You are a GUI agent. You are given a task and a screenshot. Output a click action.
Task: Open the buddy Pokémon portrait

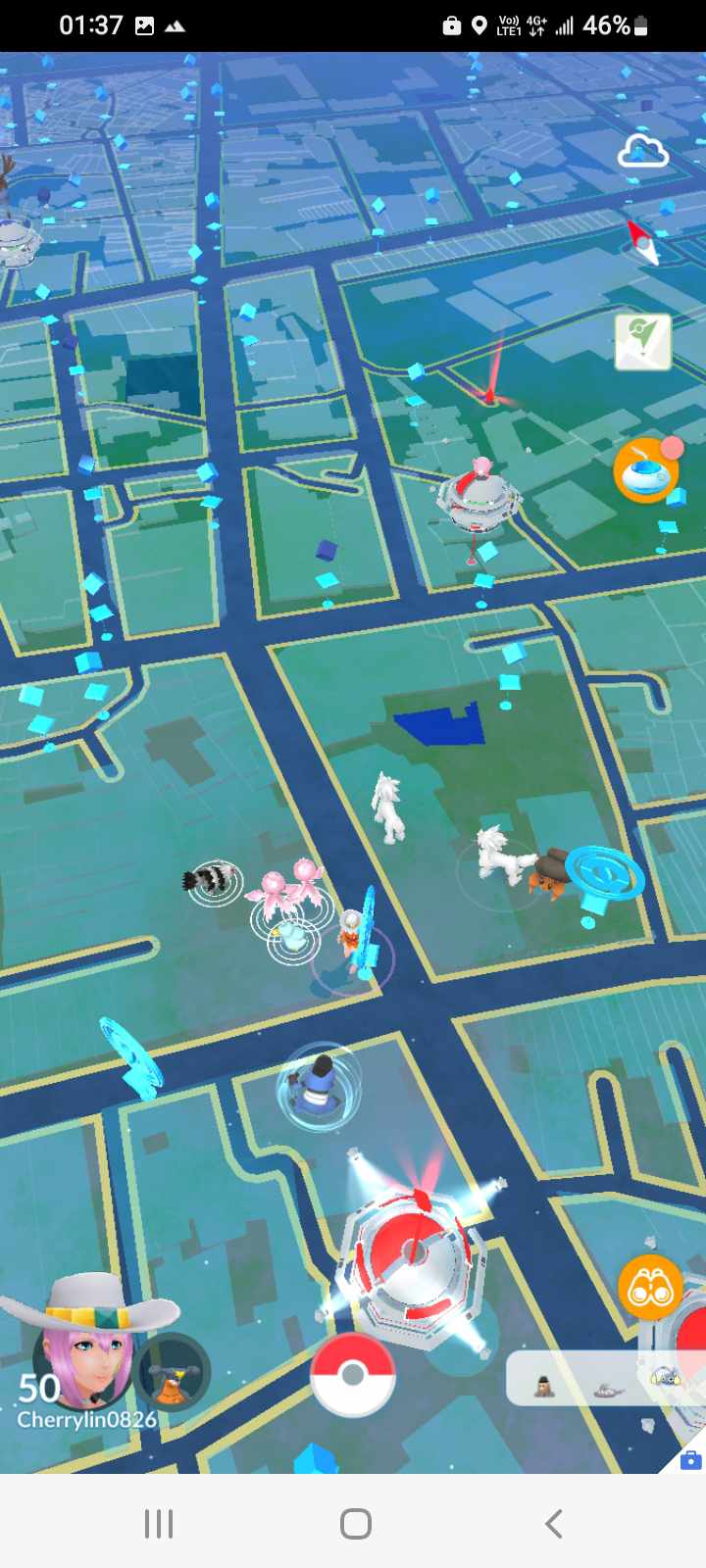(173, 1372)
